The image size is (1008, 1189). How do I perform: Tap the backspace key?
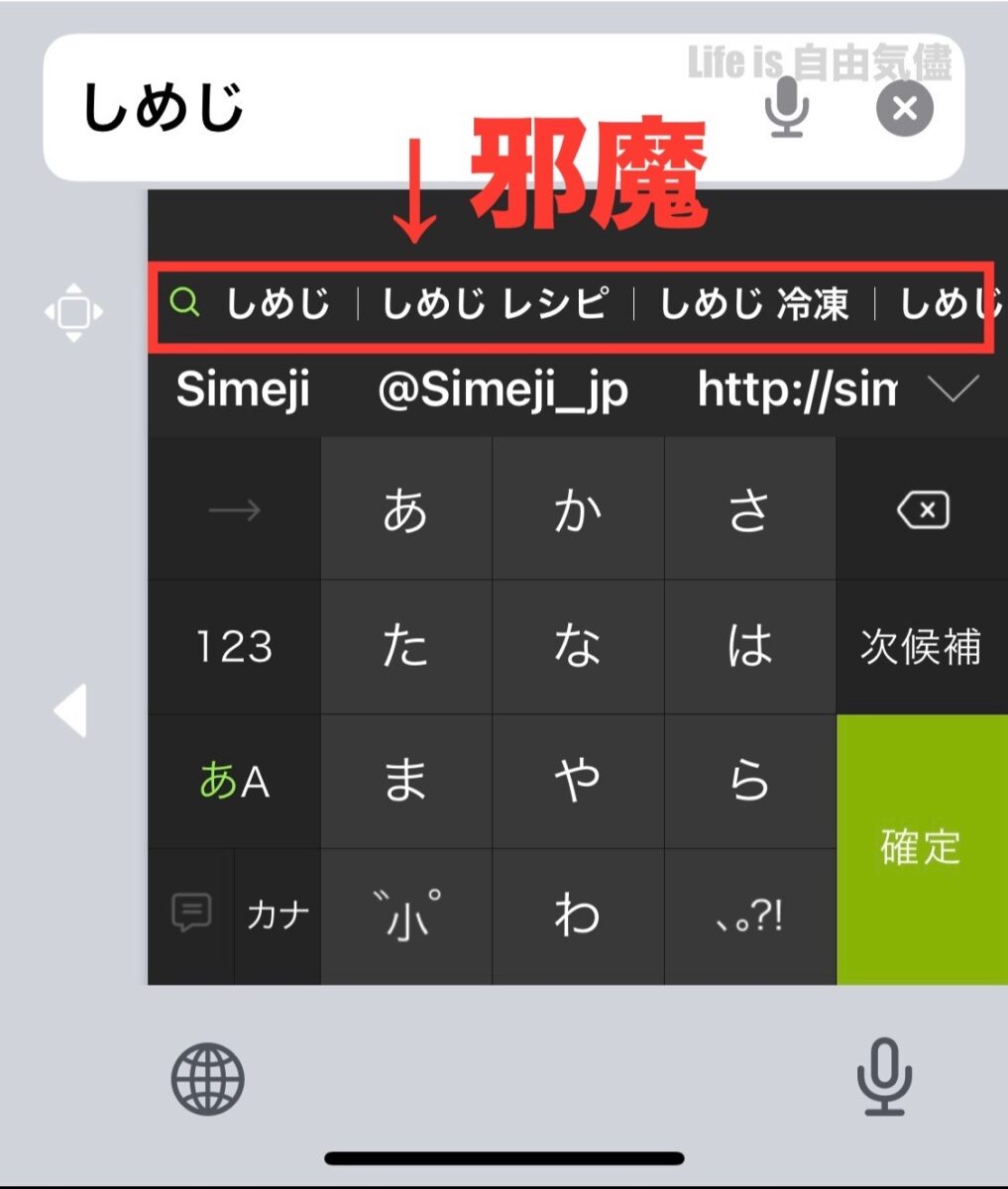coord(922,510)
